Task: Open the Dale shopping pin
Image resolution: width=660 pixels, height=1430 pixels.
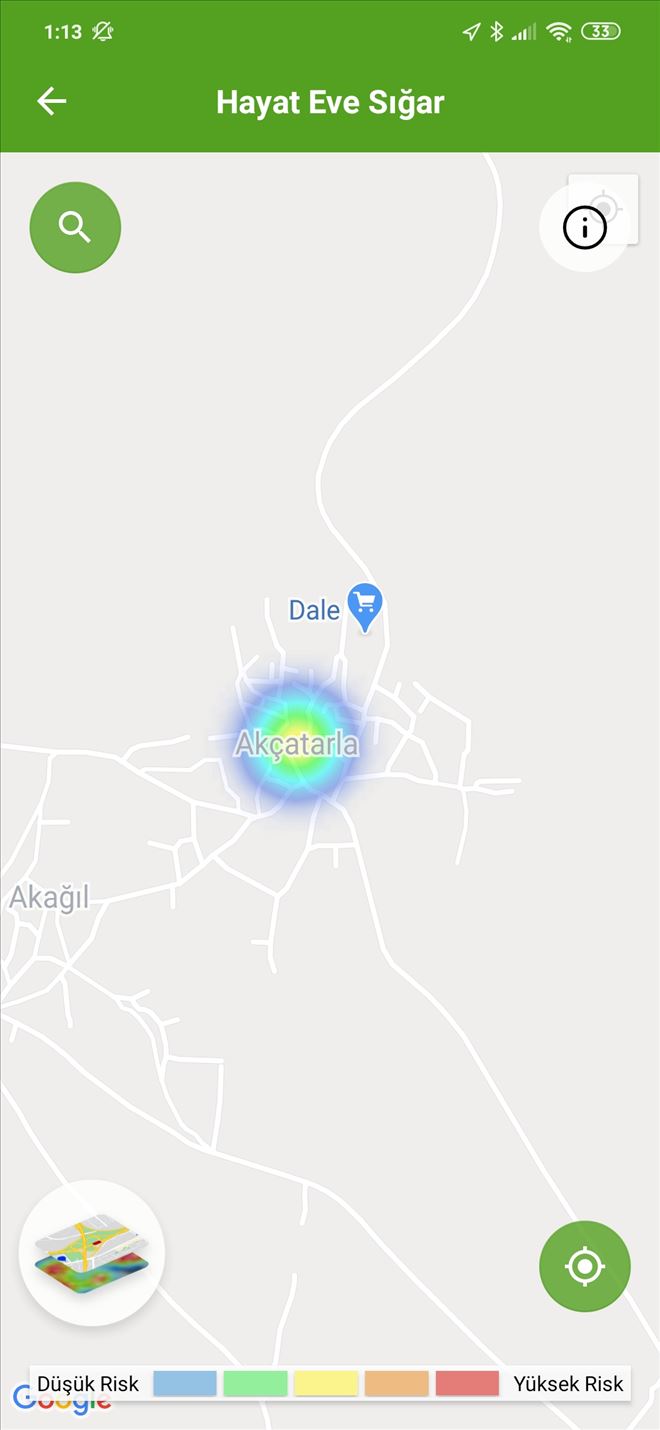Action: 365,606
